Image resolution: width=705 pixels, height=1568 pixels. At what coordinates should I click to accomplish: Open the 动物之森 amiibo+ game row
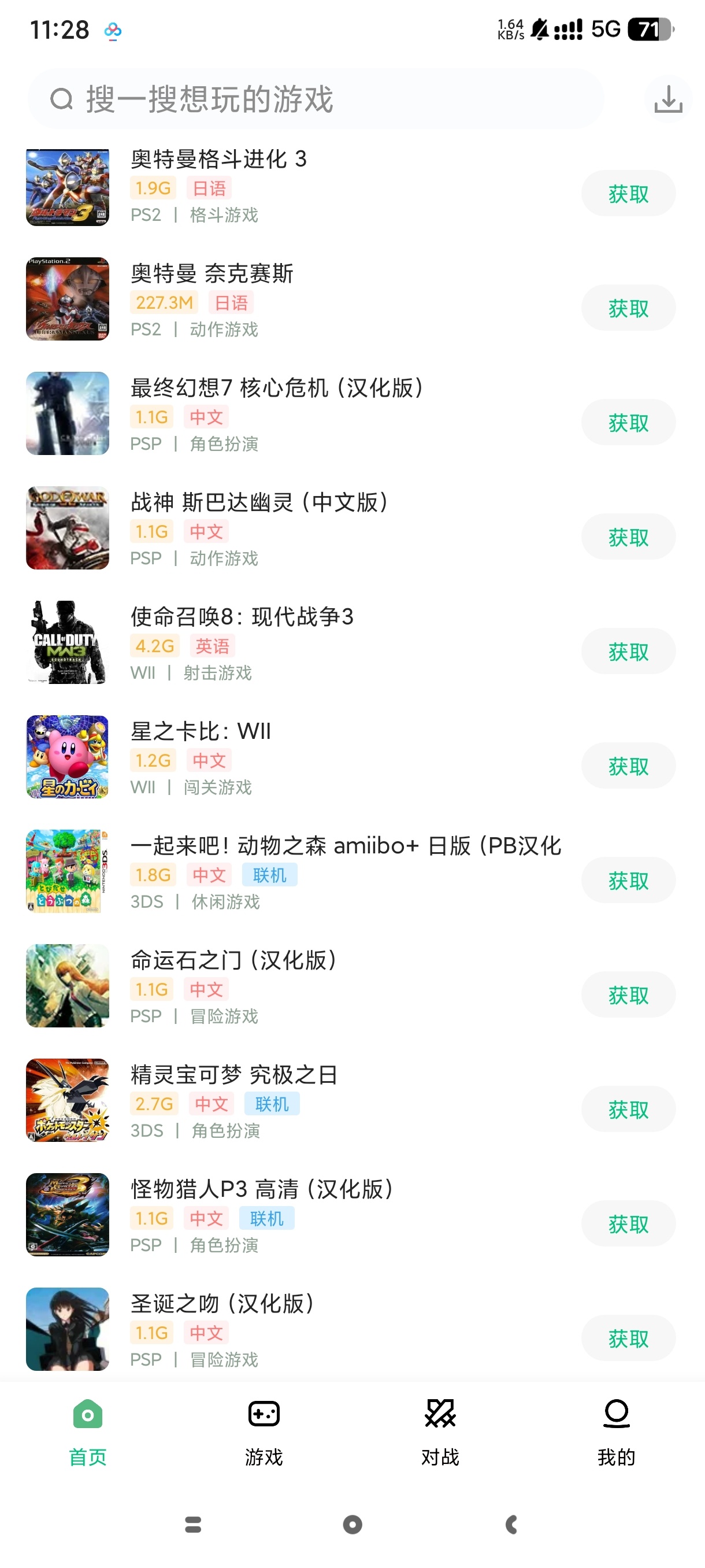tap(345, 845)
